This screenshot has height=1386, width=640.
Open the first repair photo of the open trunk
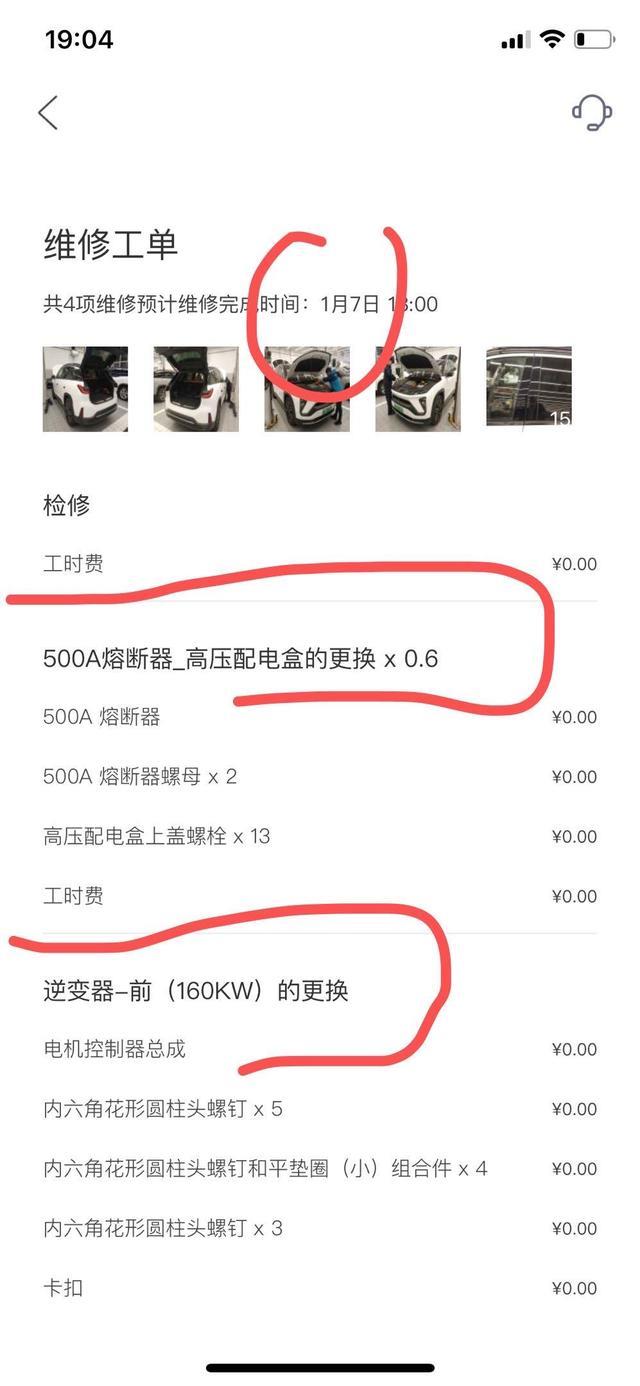click(85, 389)
